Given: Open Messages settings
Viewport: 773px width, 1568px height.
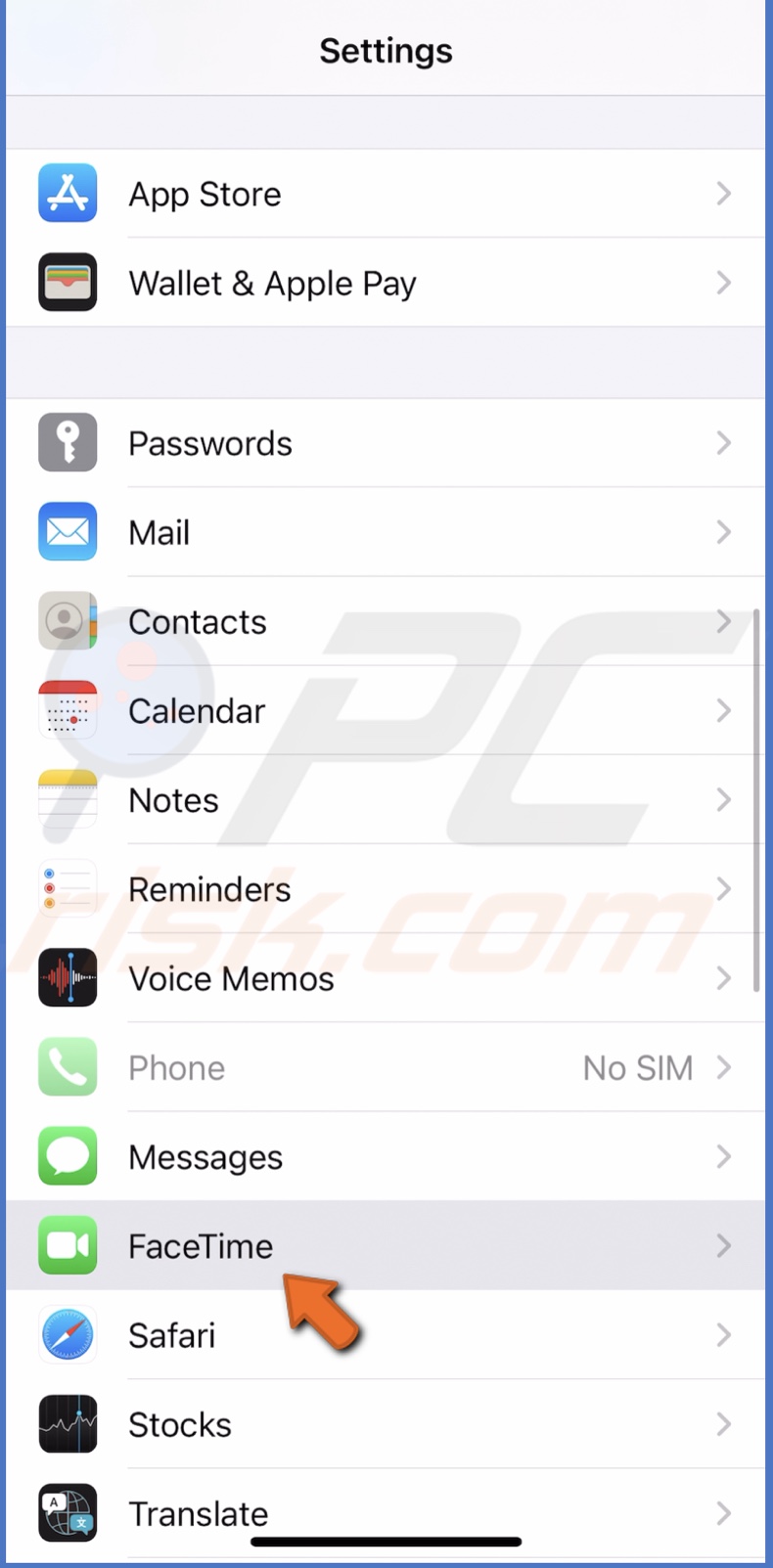Looking at the screenshot, I should pyautogui.click(x=386, y=1156).
